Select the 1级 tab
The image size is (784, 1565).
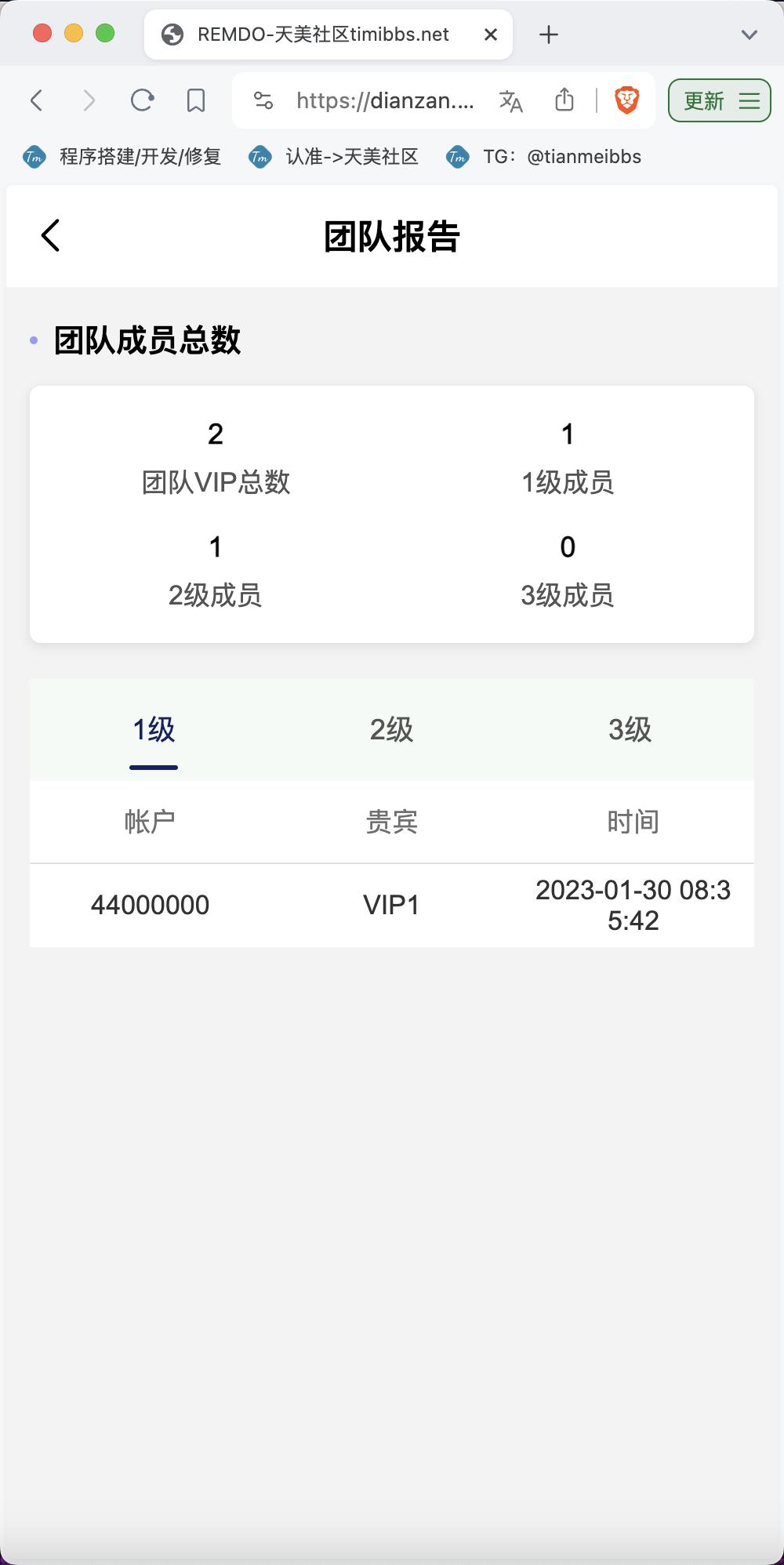pyautogui.click(x=154, y=730)
